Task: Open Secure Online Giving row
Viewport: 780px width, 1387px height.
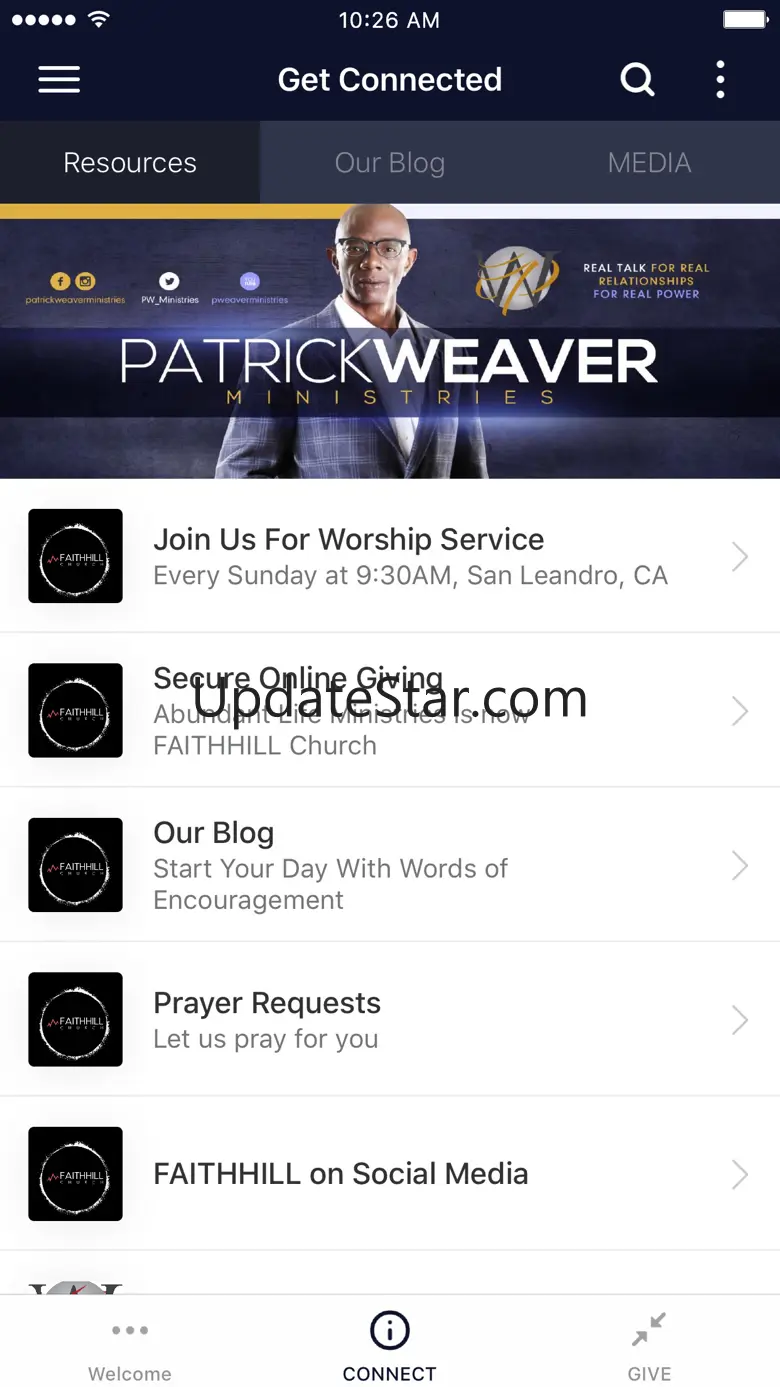Action: pyautogui.click(x=390, y=711)
